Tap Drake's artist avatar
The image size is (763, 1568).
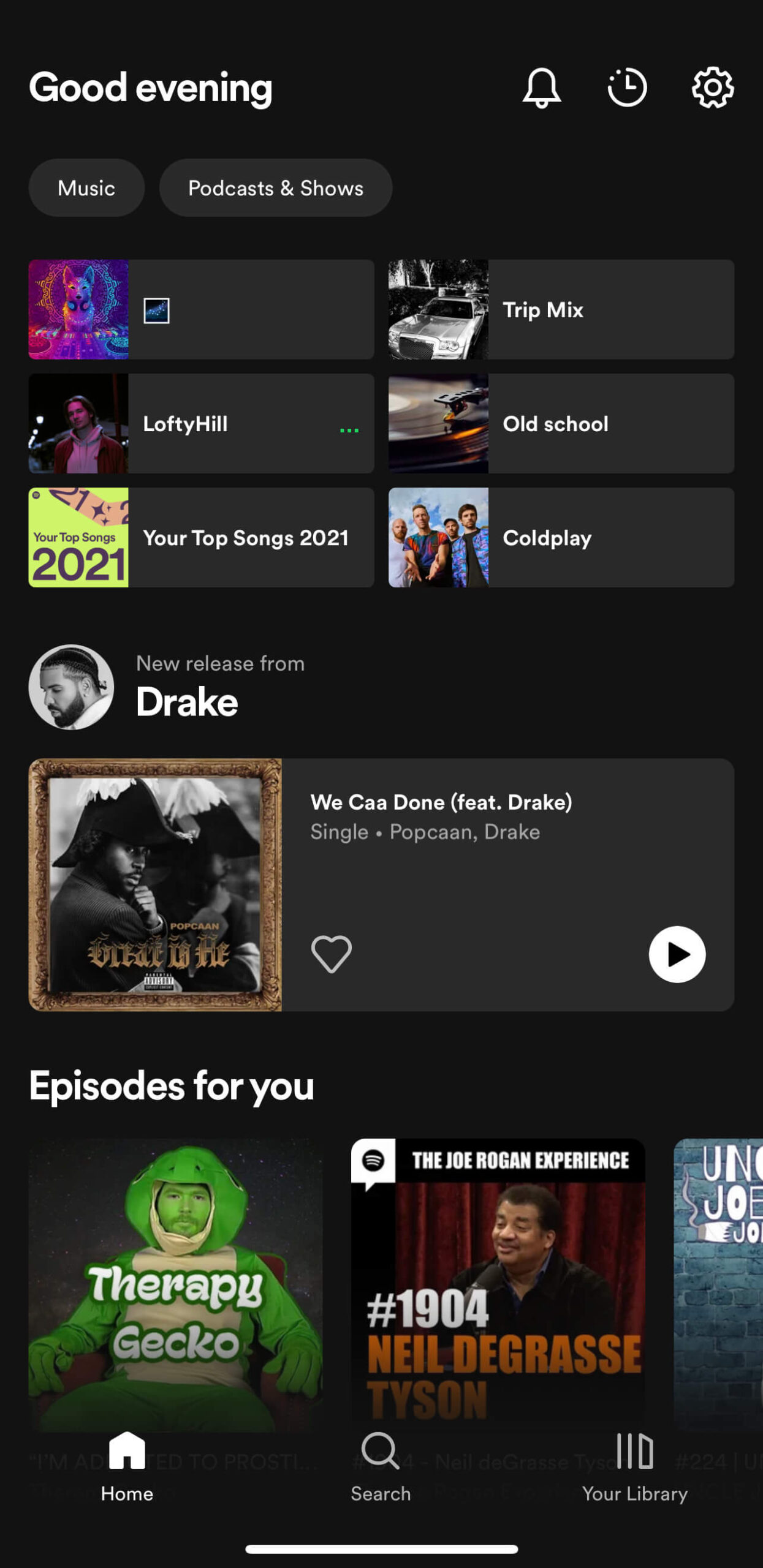(71, 687)
